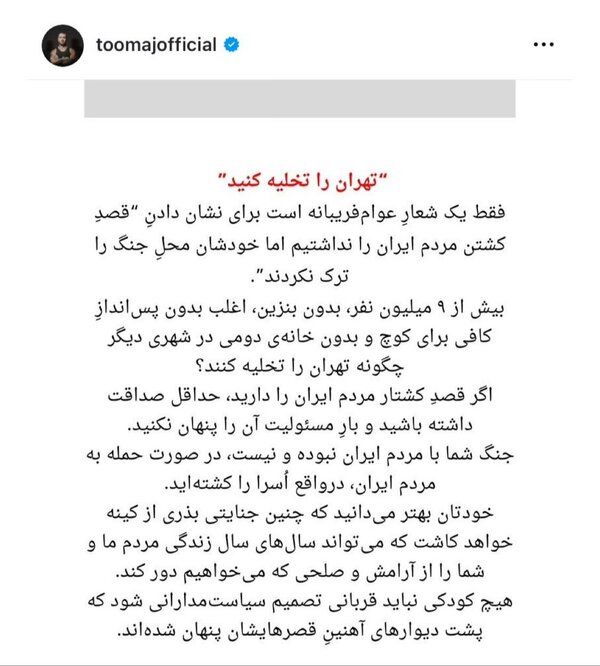The image size is (600, 666).
Task: Tap the Persian text post image
Action: point(300,400)
